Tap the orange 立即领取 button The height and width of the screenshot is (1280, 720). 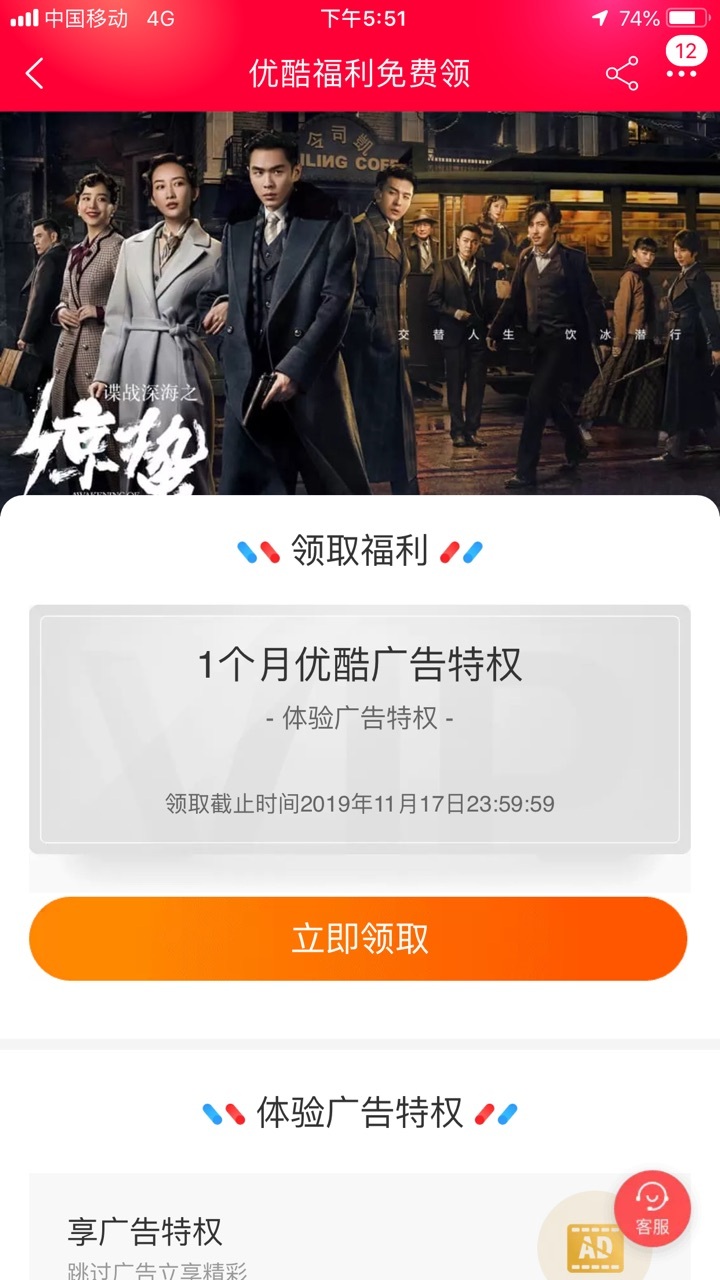358,938
